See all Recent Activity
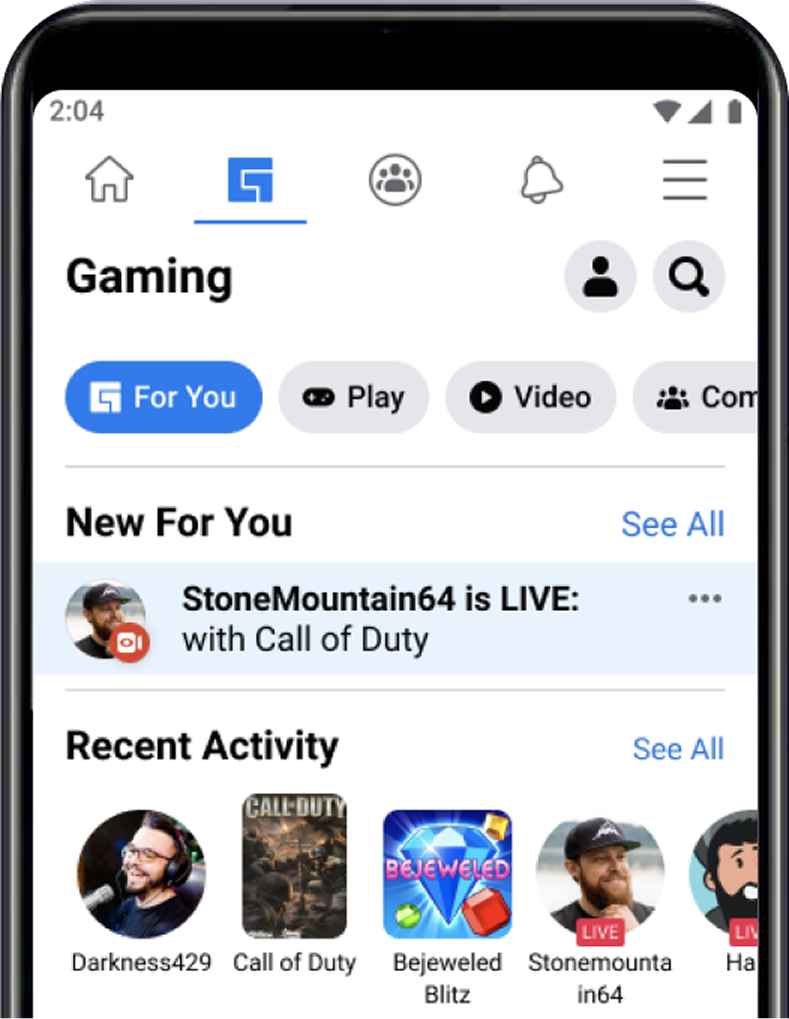Screen dimensions: 789x1019 [x=678, y=749]
